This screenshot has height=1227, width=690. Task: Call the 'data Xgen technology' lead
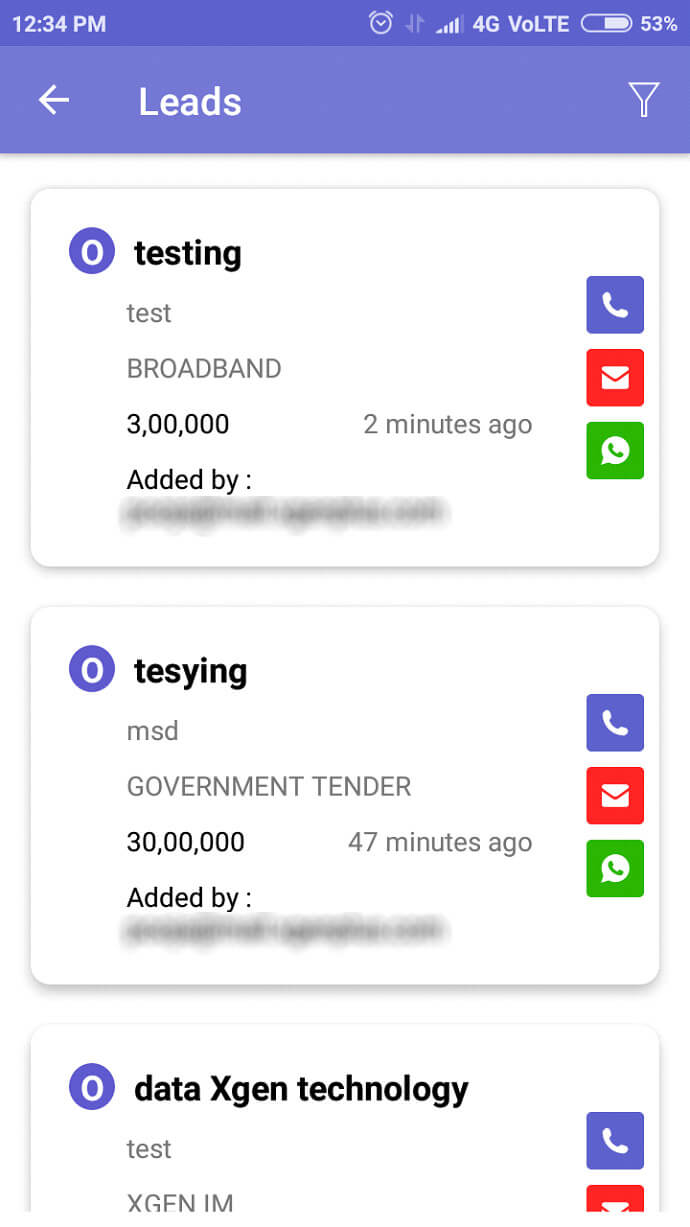click(x=615, y=1141)
